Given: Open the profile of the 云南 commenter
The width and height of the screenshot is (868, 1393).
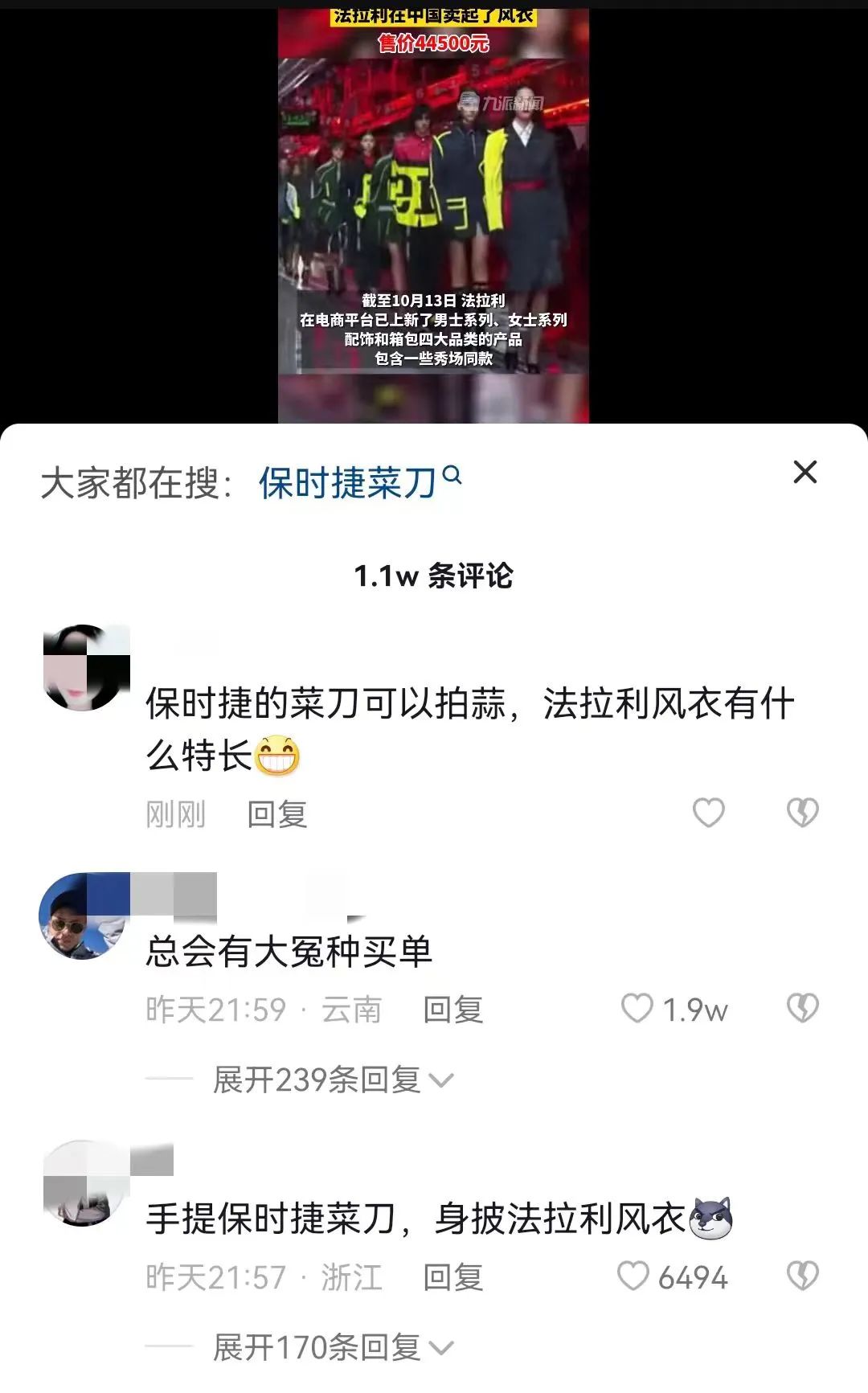Looking at the screenshot, I should pyautogui.click(x=84, y=916).
